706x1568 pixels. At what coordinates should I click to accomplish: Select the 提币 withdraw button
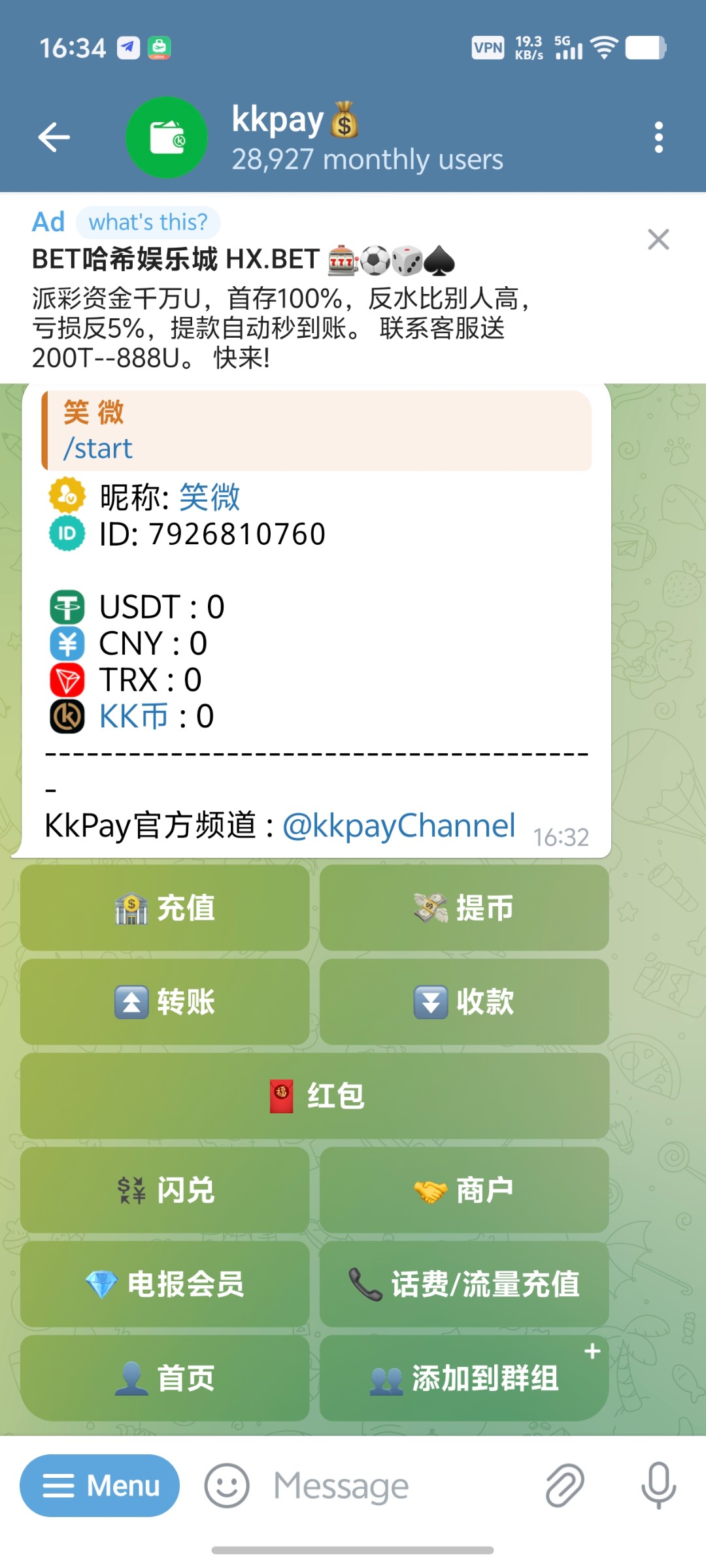(x=464, y=908)
